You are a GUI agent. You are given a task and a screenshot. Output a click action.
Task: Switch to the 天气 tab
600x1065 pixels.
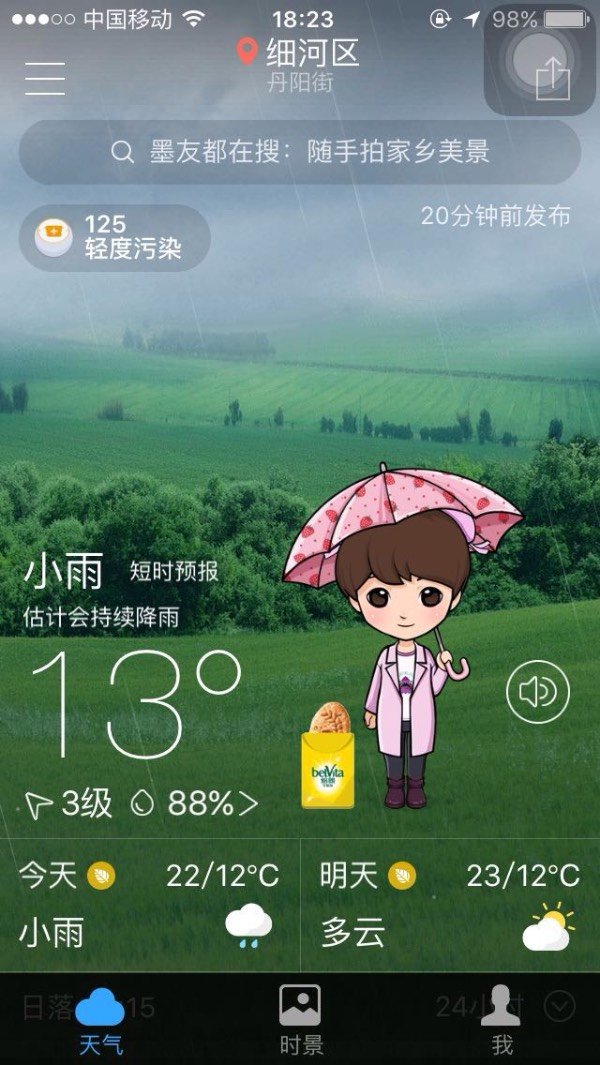click(100, 1018)
